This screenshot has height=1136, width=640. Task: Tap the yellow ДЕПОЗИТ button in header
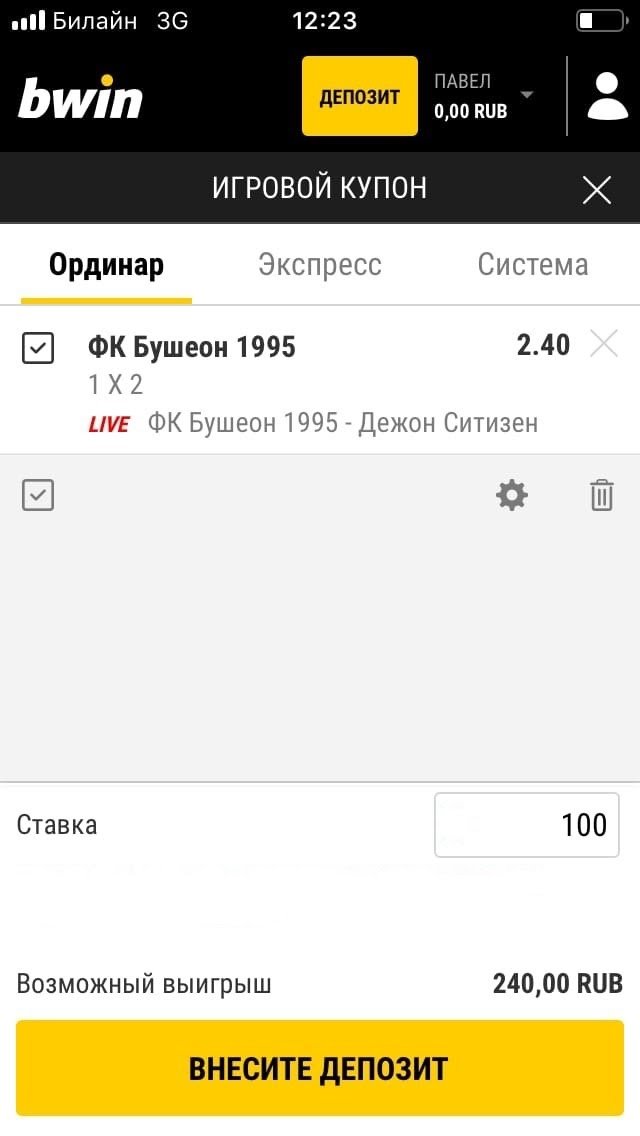coord(360,96)
